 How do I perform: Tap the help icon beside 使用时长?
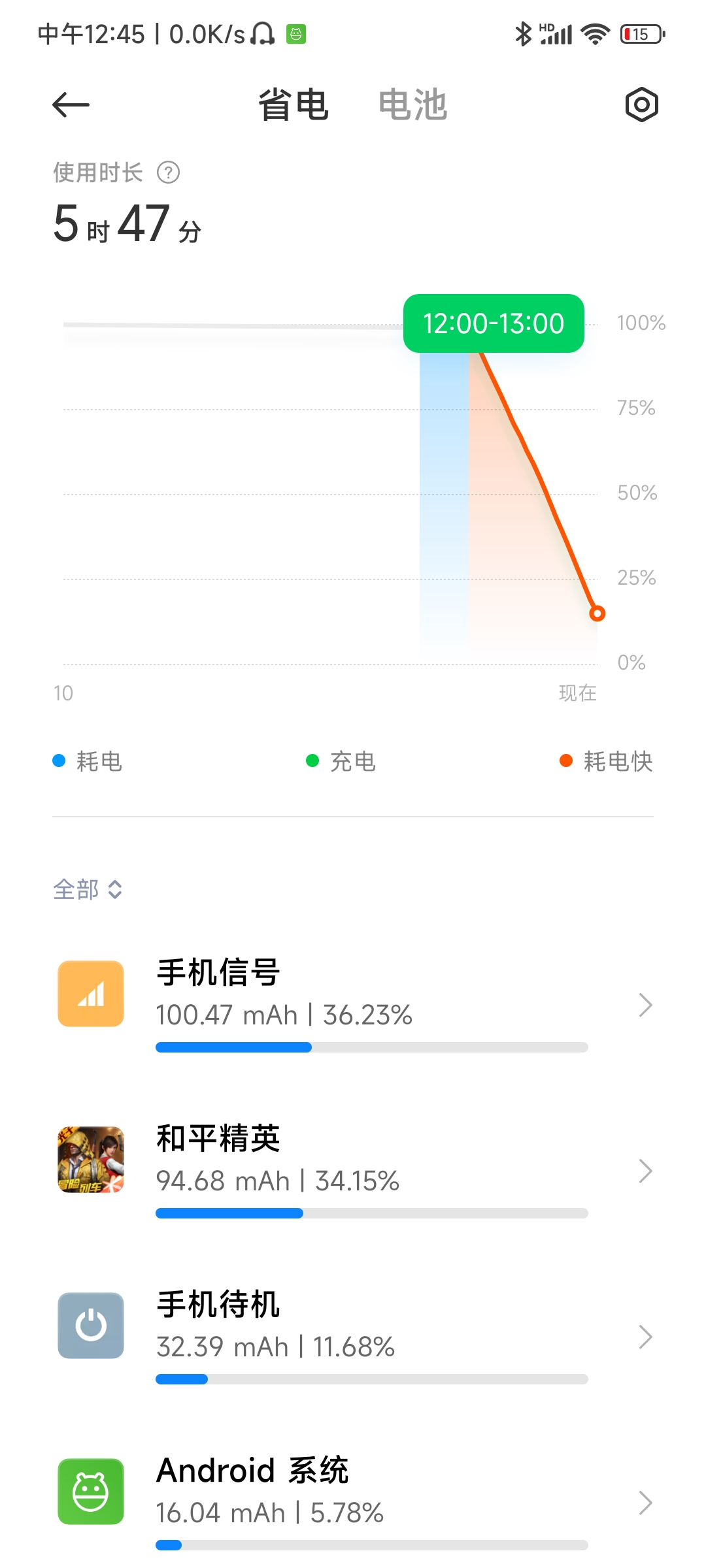pos(168,172)
